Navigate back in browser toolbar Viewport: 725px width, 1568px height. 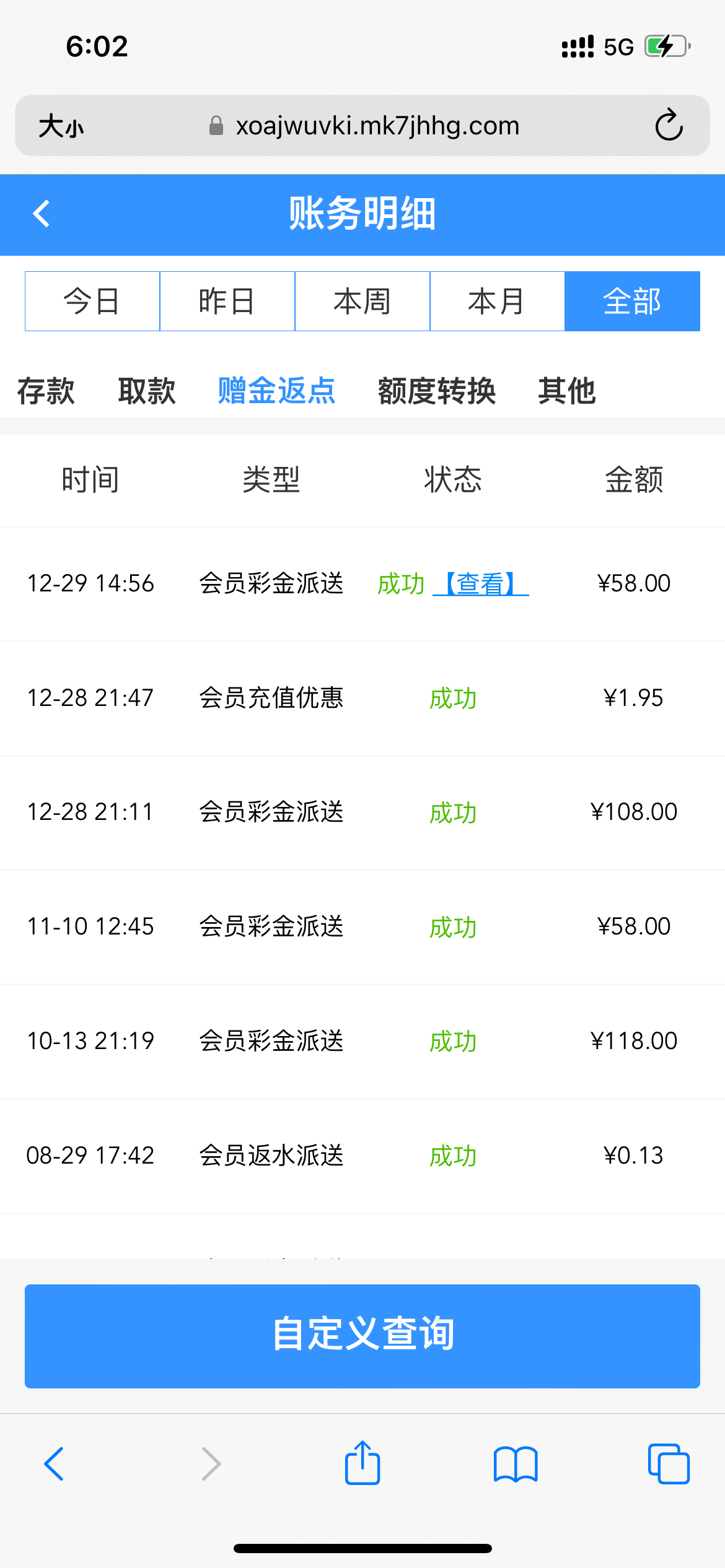(55, 1464)
